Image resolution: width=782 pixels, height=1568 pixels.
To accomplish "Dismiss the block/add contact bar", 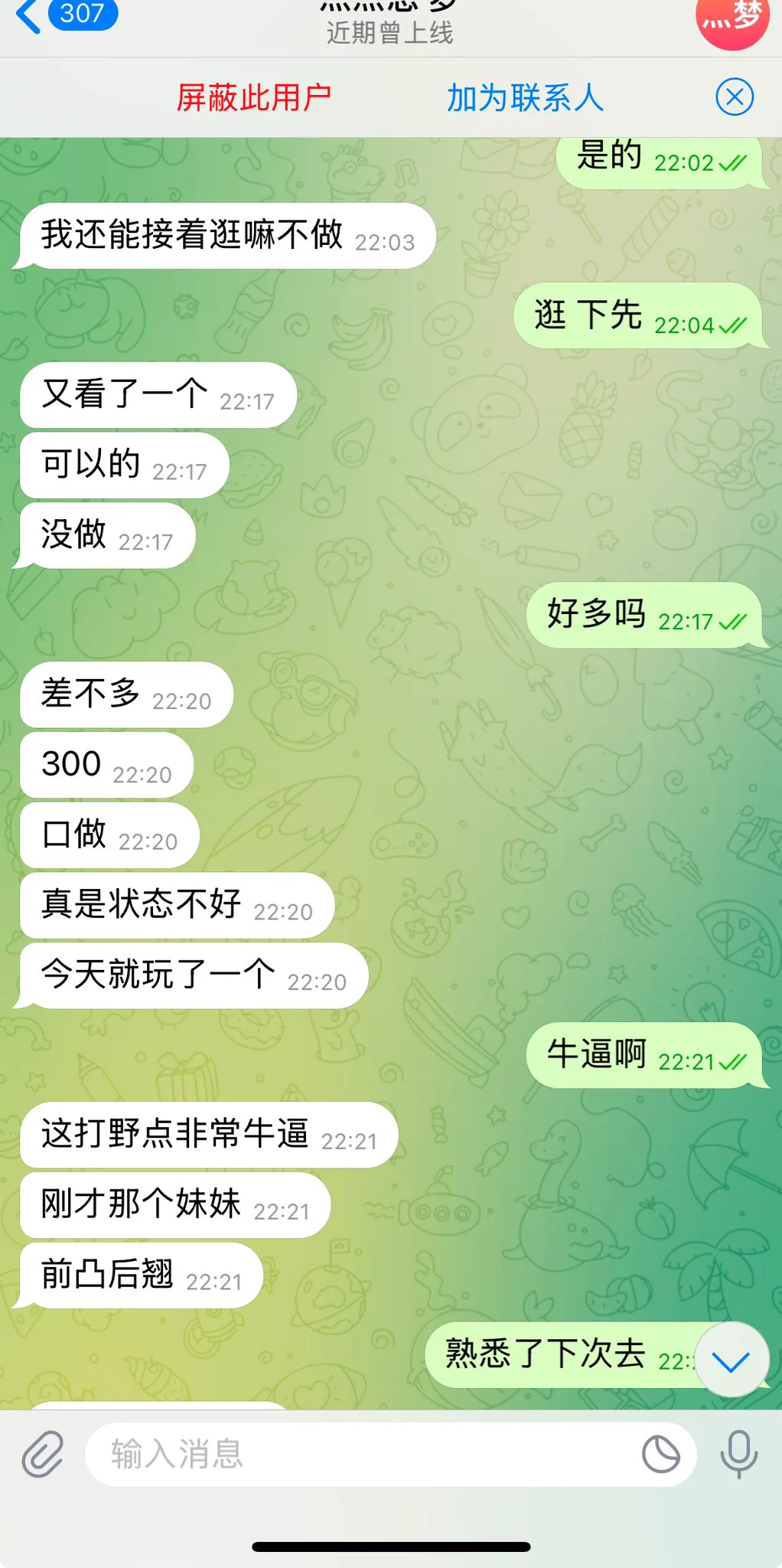I will pos(735,97).
